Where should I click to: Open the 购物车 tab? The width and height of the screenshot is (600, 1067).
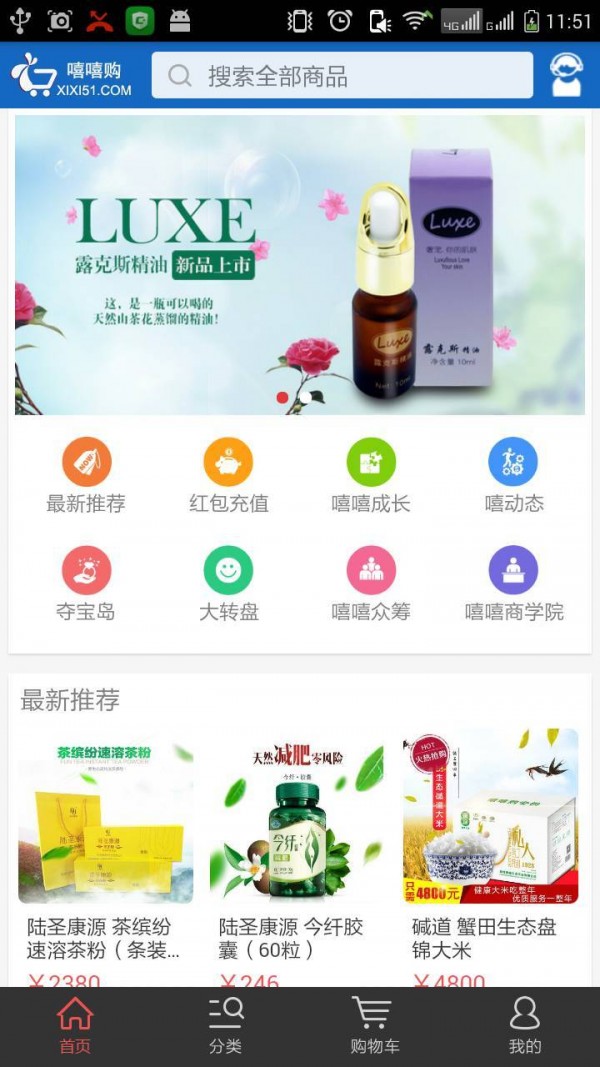375,1026
